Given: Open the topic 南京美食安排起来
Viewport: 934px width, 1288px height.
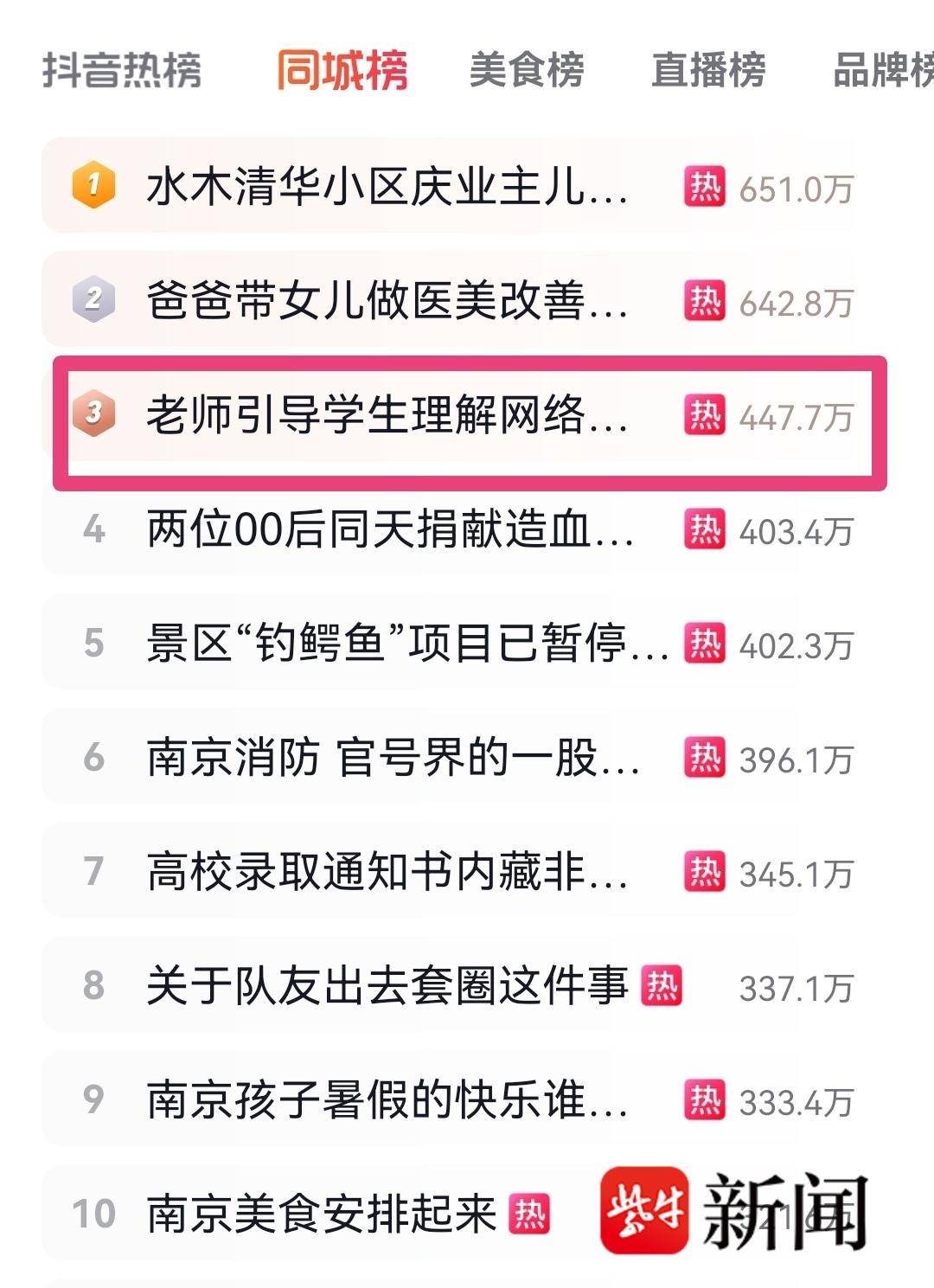Looking at the screenshot, I should (x=322, y=1214).
